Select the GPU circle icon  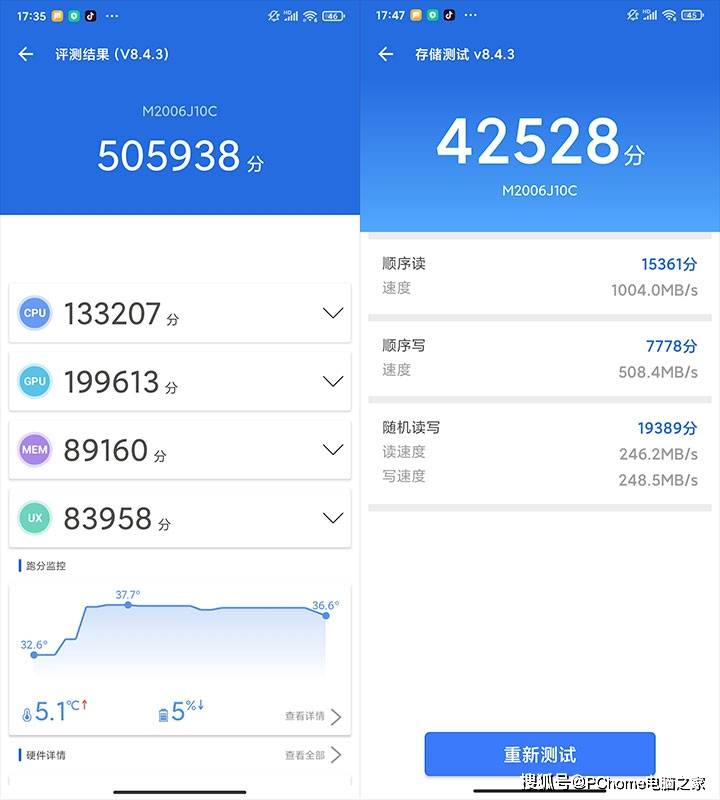click(x=35, y=381)
